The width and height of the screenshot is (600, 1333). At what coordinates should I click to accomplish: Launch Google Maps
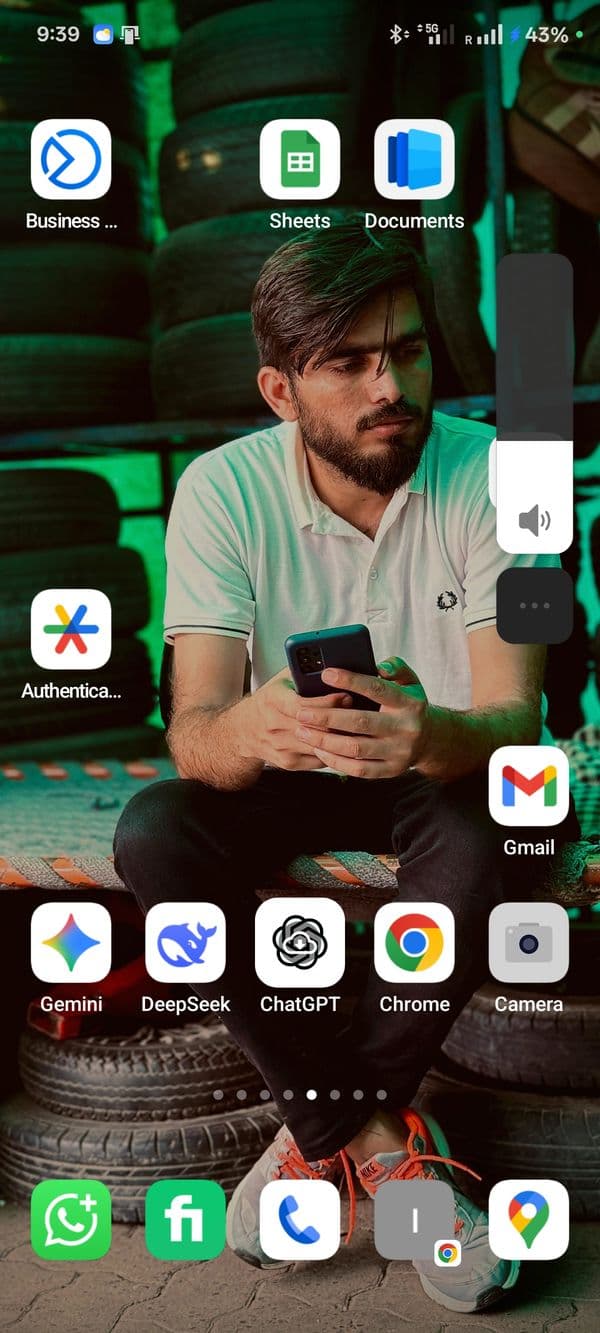tap(529, 1220)
